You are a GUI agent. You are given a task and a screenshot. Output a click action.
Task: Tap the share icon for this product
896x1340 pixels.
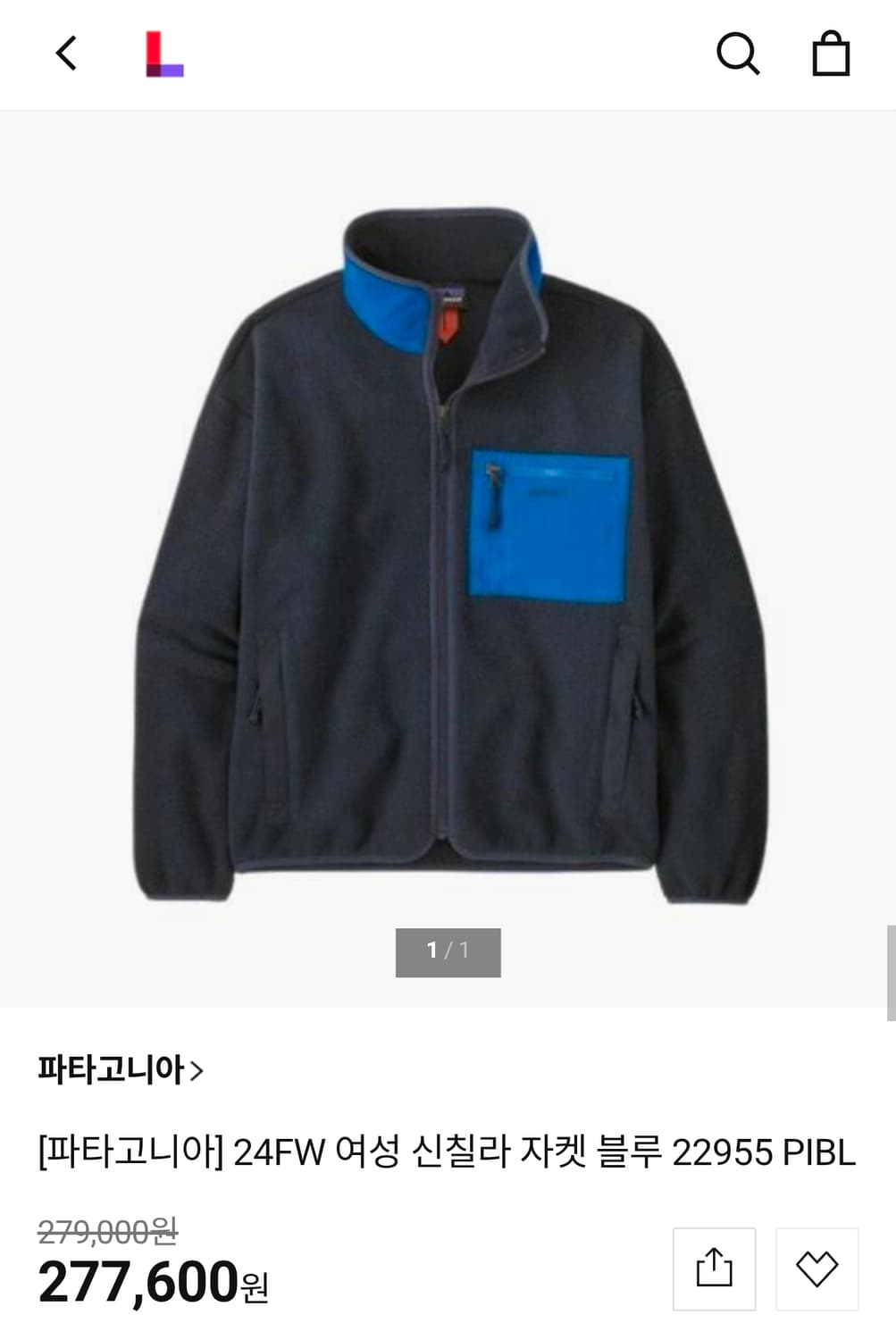[x=714, y=1269]
